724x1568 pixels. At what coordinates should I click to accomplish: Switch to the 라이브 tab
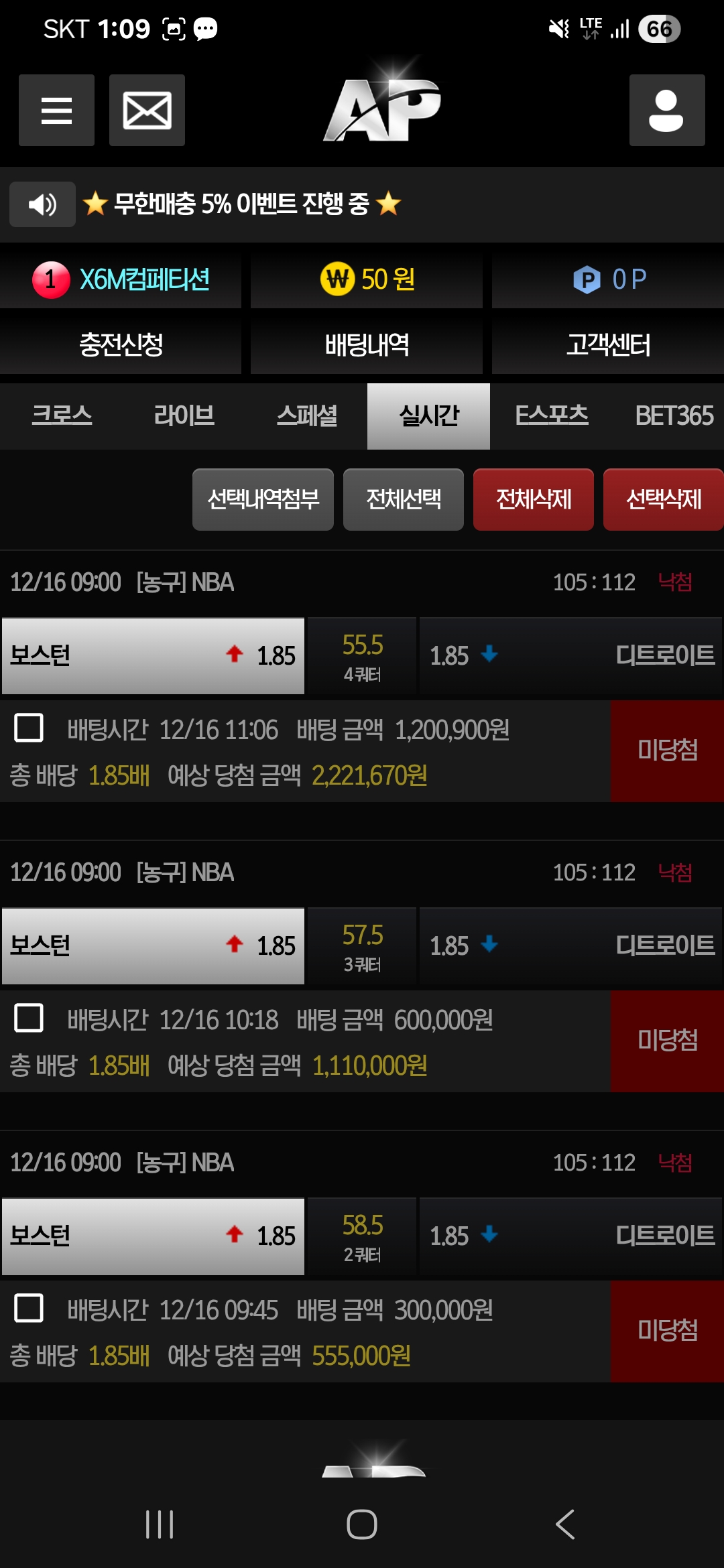click(x=183, y=415)
